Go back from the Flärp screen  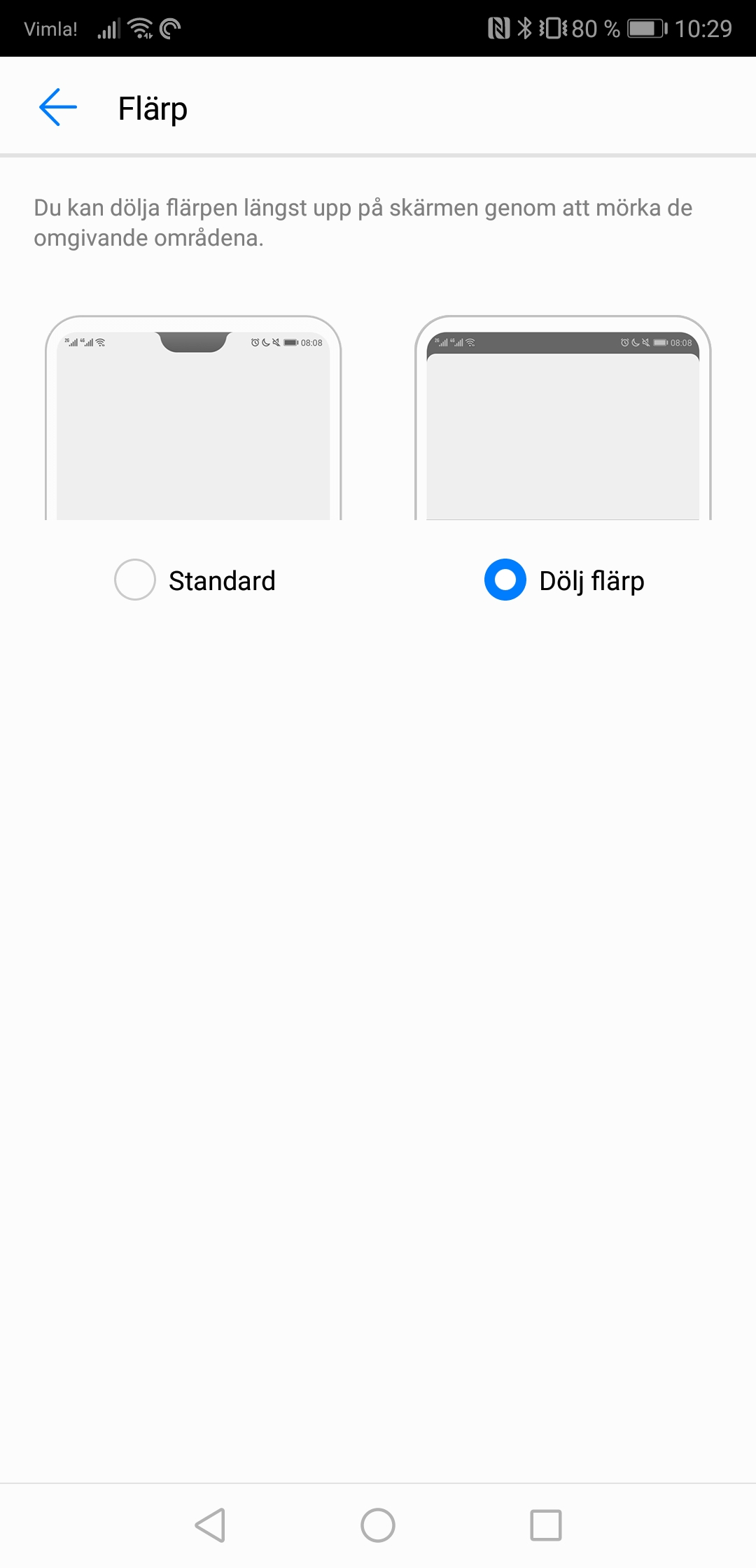pyautogui.click(x=57, y=108)
